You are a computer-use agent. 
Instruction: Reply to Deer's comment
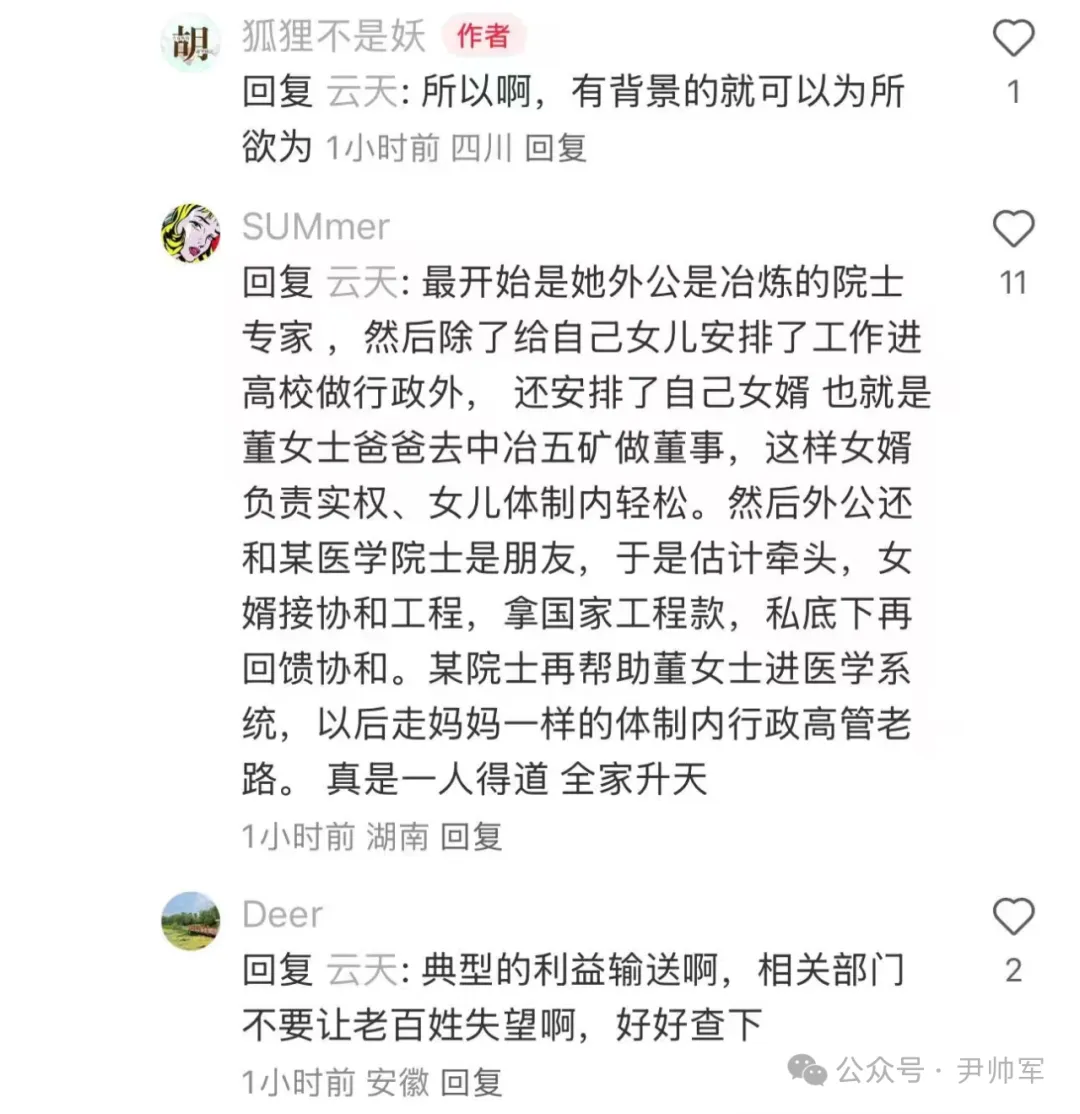click(471, 1081)
